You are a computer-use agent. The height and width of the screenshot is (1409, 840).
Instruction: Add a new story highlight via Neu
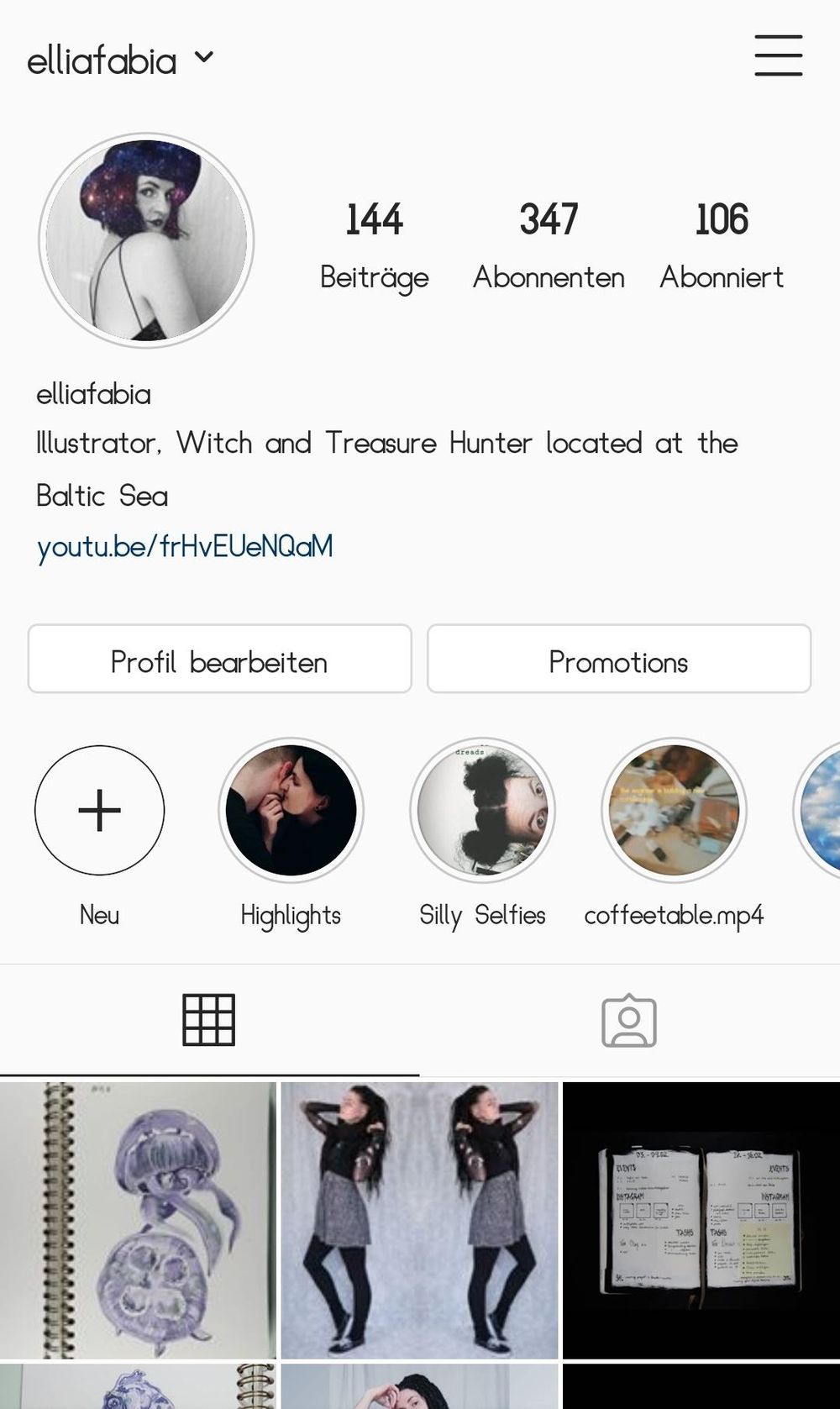99,811
